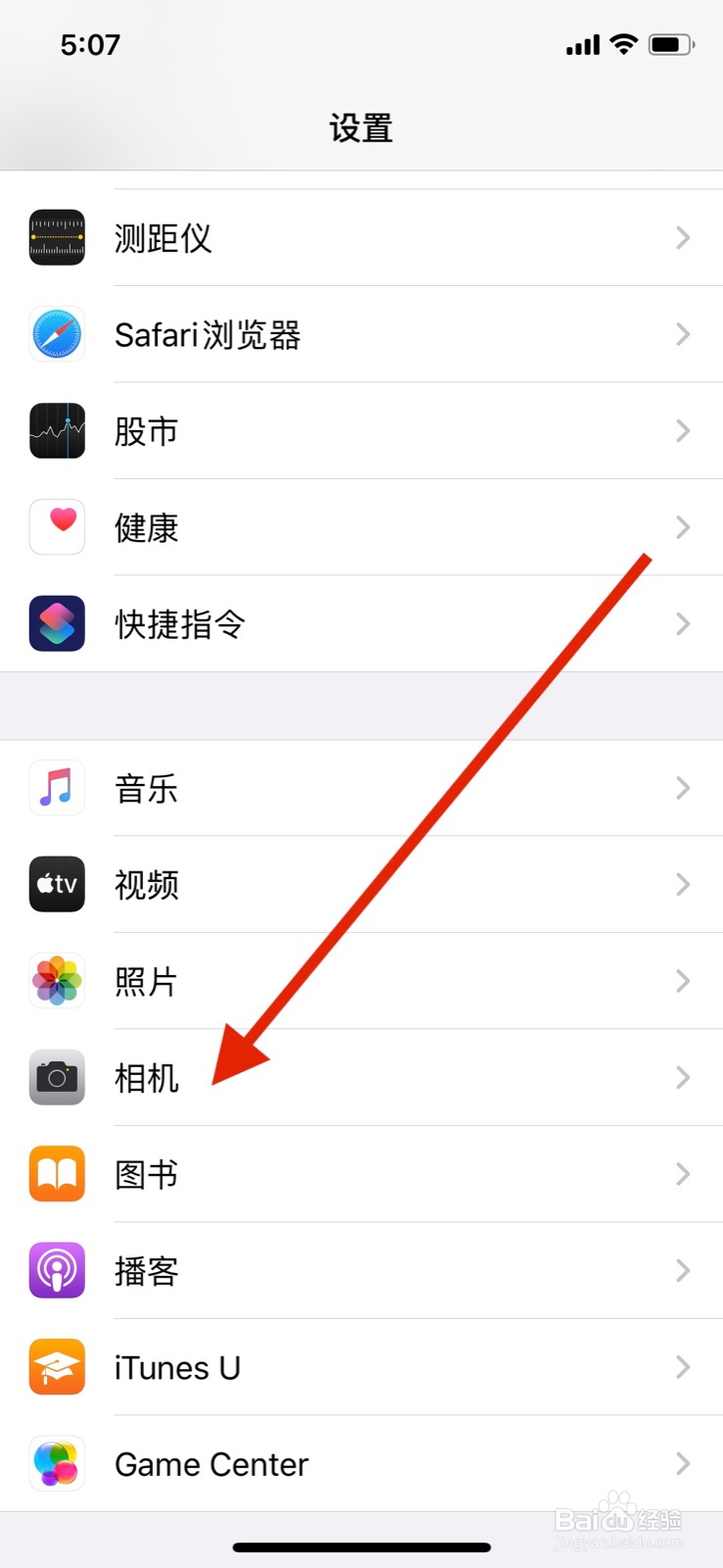Viewport: 723px width, 1568px height.
Task: Tap the 图书 books icon
Action: click(56, 1173)
